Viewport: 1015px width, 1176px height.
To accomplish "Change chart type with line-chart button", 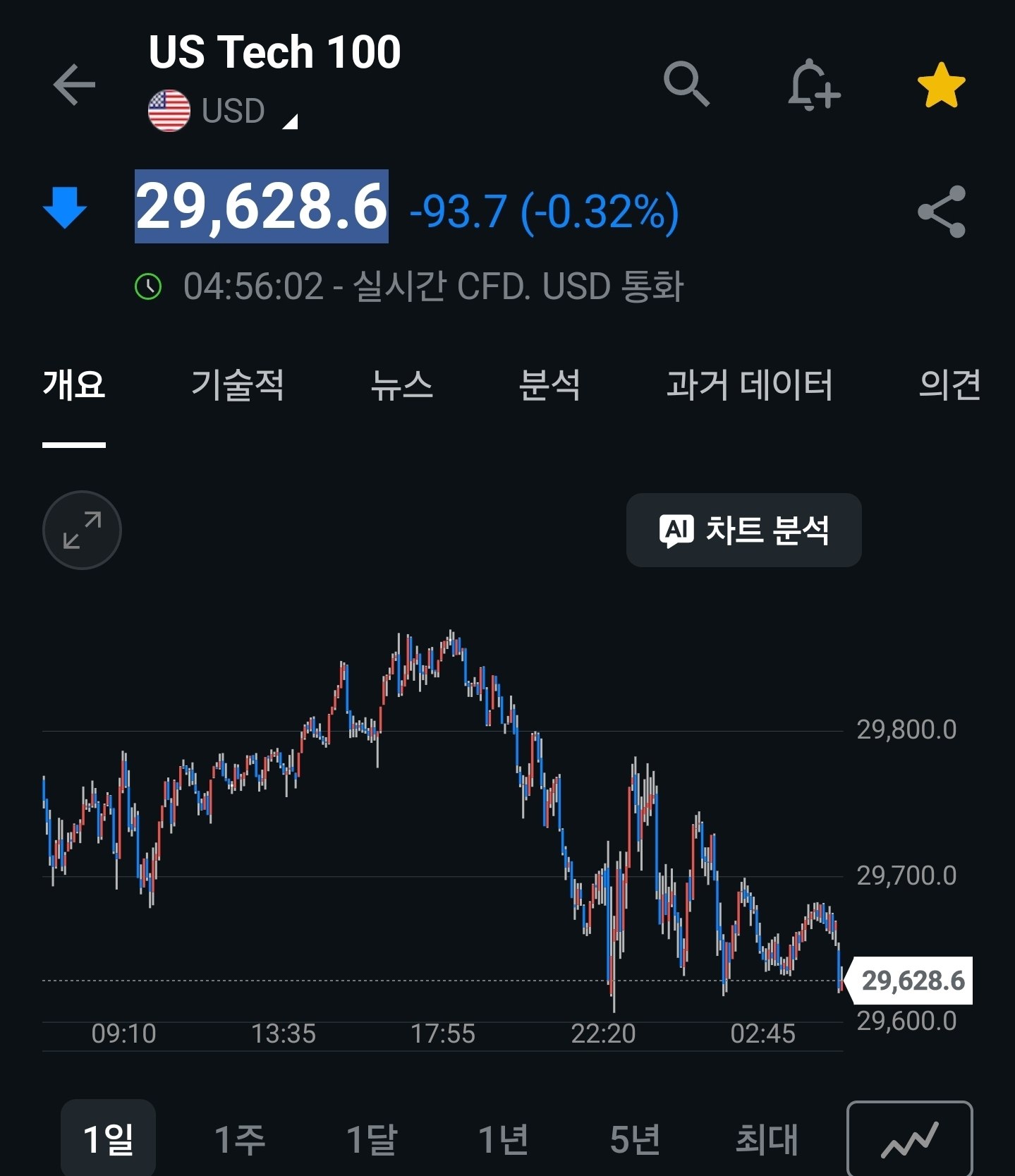I will coord(910,1139).
